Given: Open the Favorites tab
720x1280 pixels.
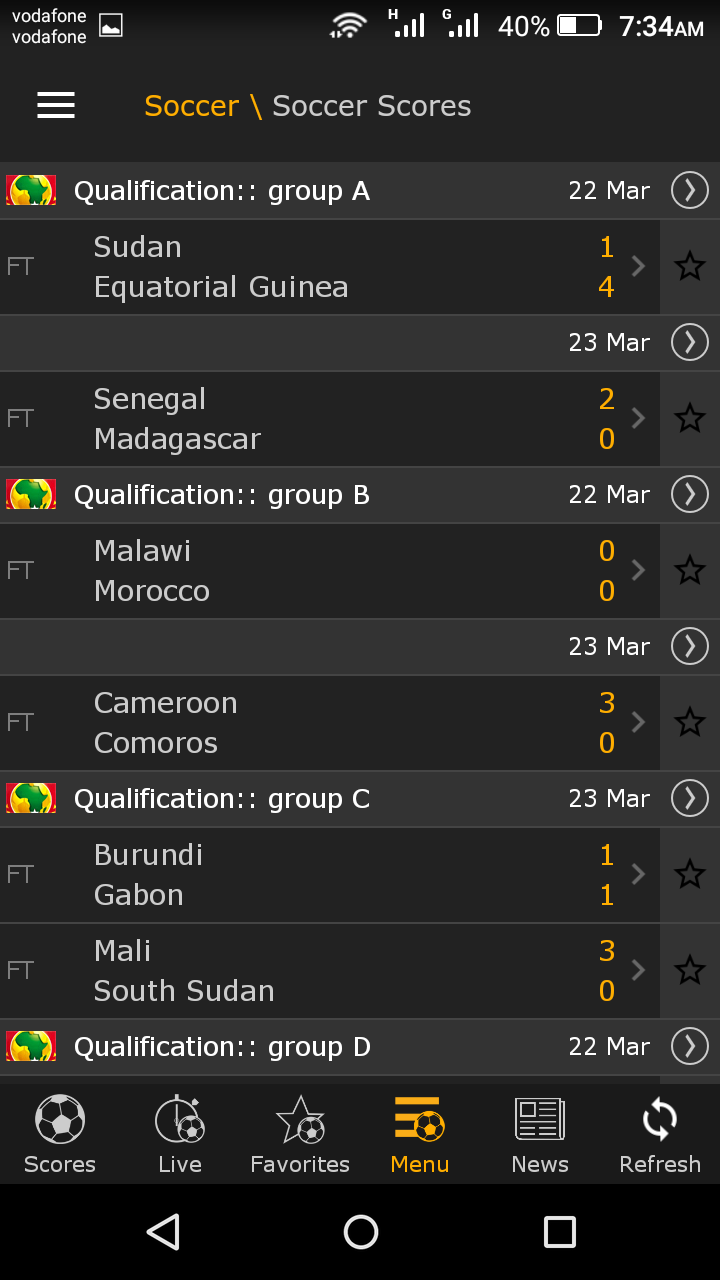Looking at the screenshot, I should [x=300, y=1134].
